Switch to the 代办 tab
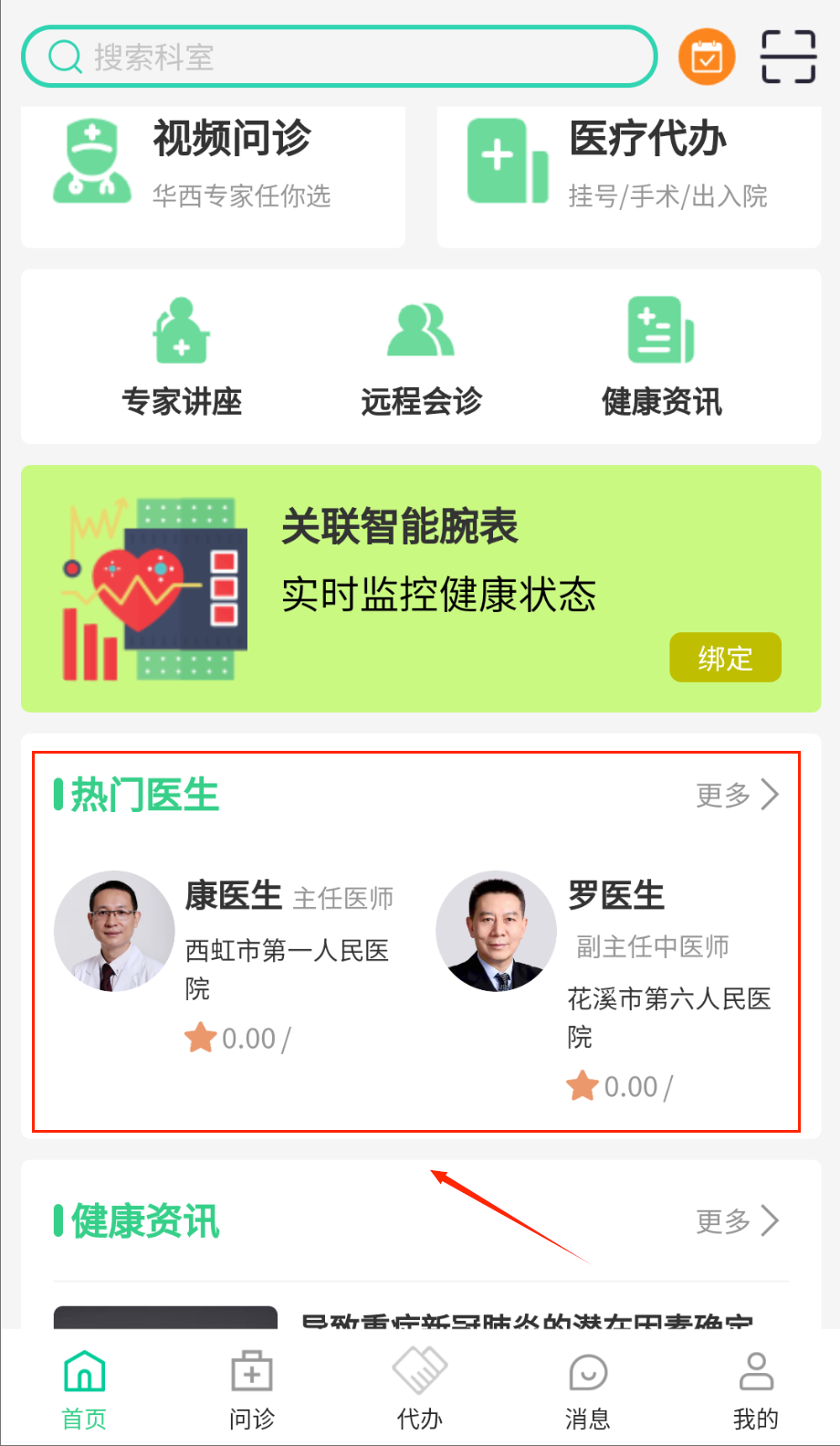Viewport: 840px width, 1446px height. (x=420, y=1388)
